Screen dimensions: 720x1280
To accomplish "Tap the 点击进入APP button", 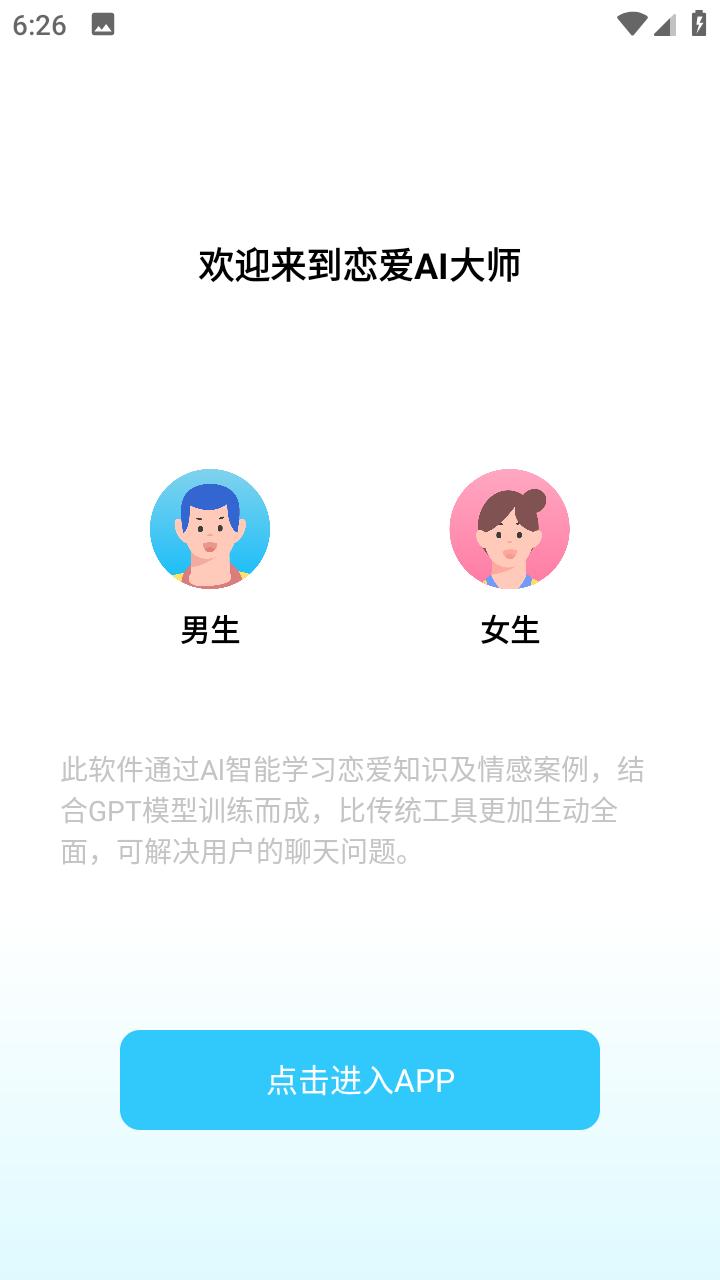I will pos(360,1080).
